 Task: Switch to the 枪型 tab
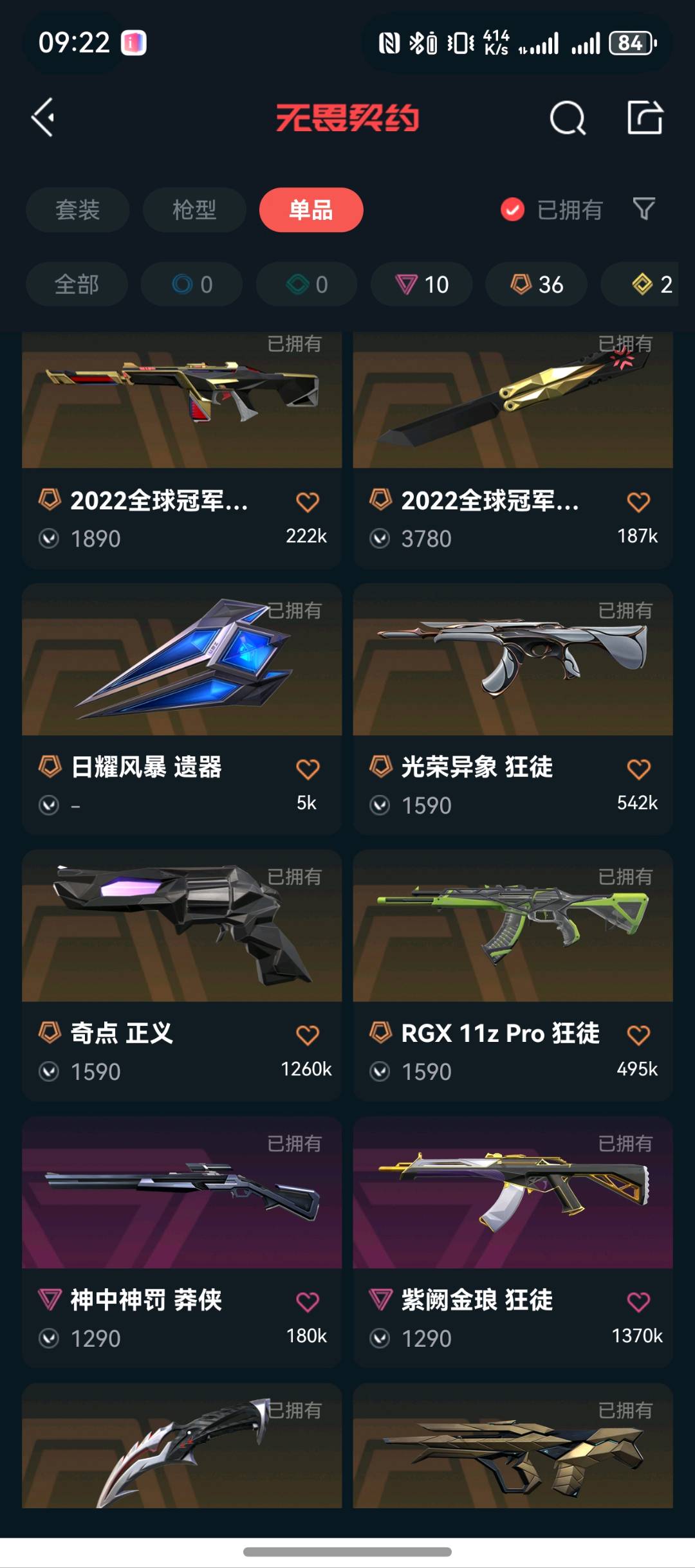(x=194, y=210)
